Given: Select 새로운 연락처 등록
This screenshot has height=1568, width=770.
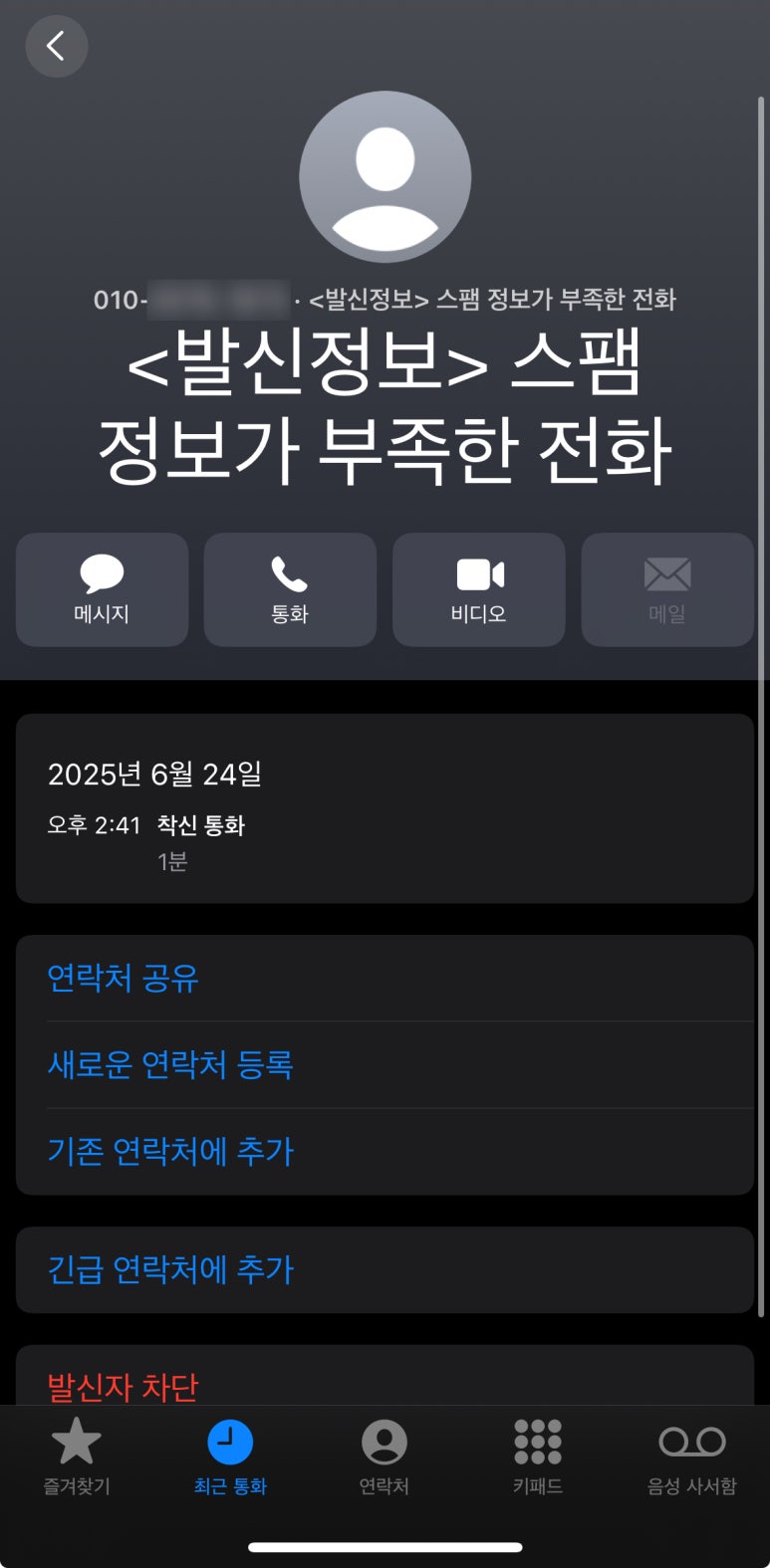Looking at the screenshot, I should (170, 1064).
